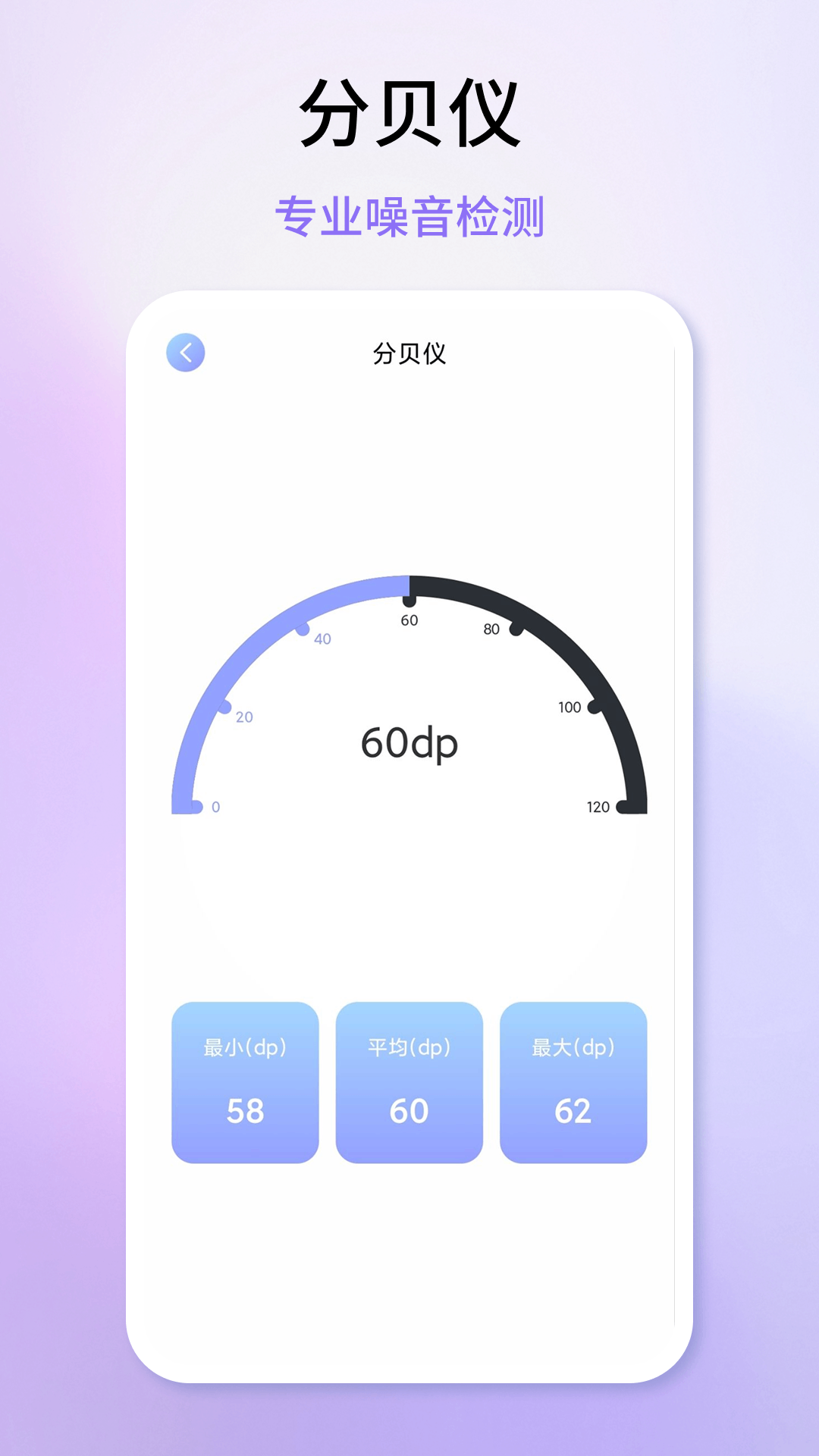Select the minimum value 58

(x=246, y=1109)
